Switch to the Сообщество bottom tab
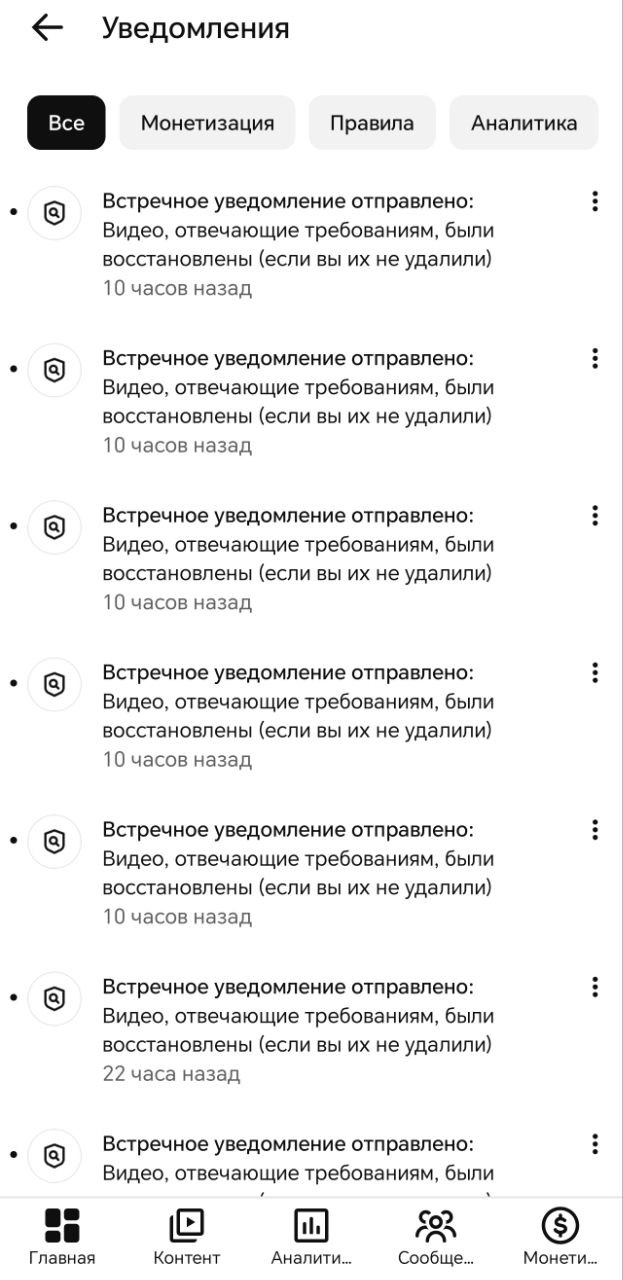 [x=436, y=1237]
